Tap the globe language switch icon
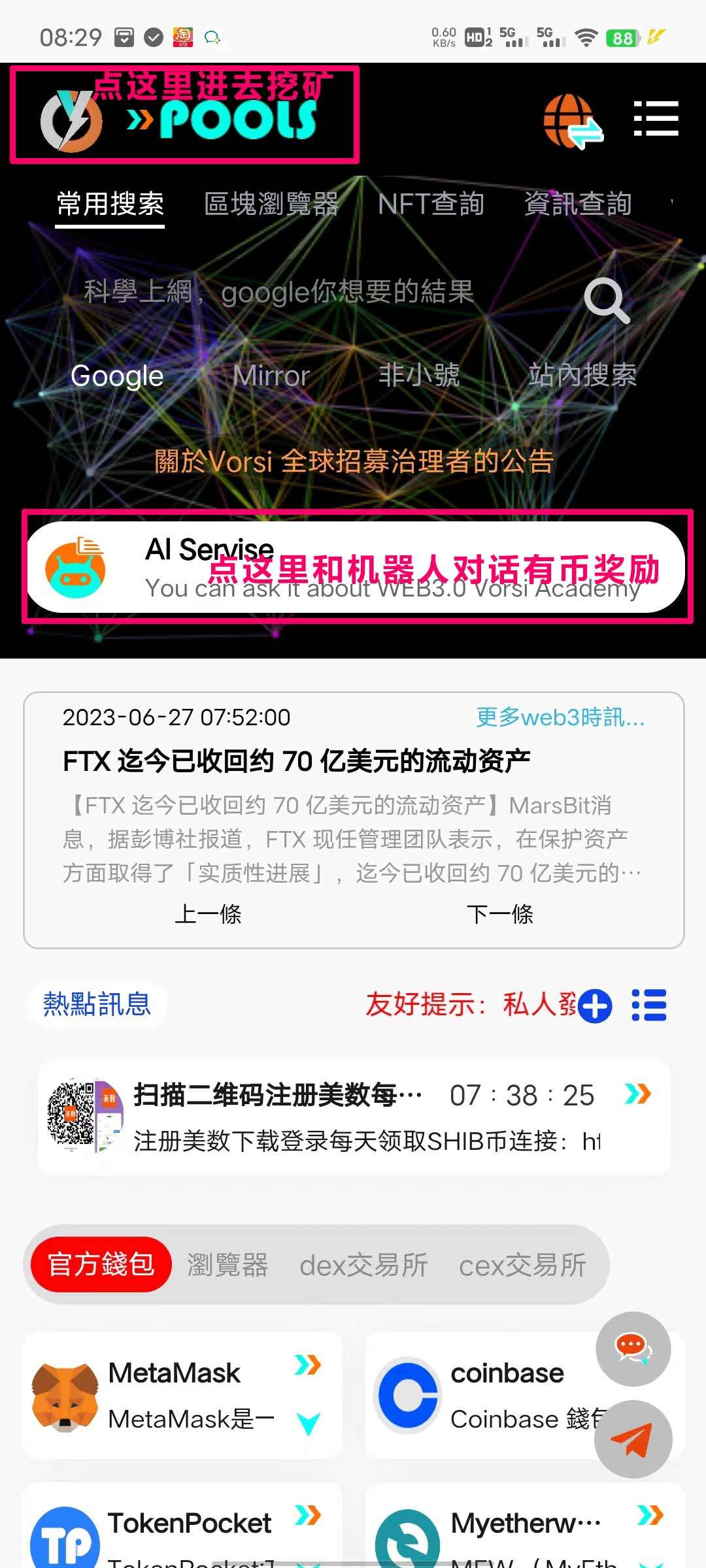 [x=573, y=122]
